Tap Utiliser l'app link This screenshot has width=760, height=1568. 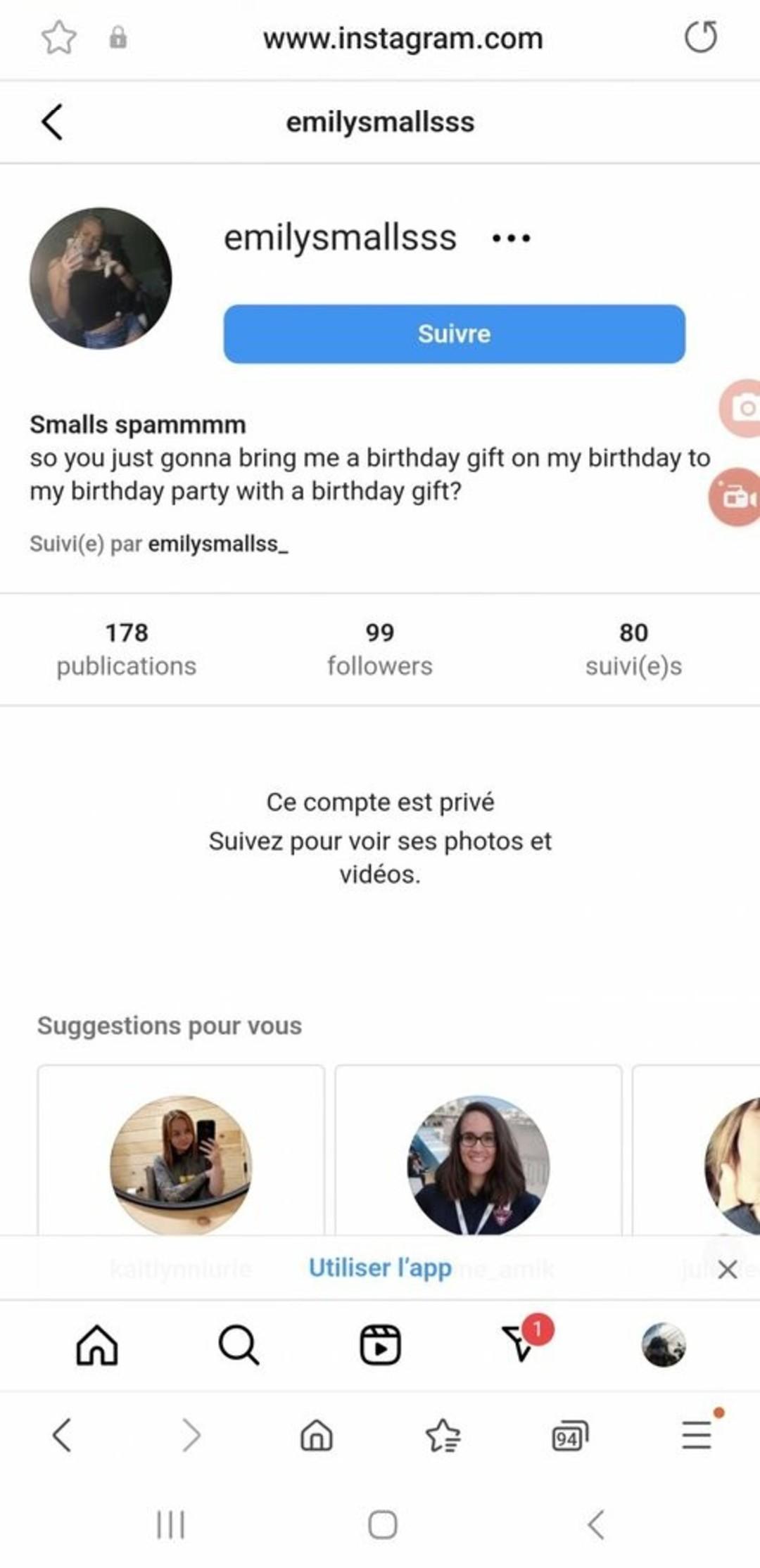click(x=380, y=1268)
